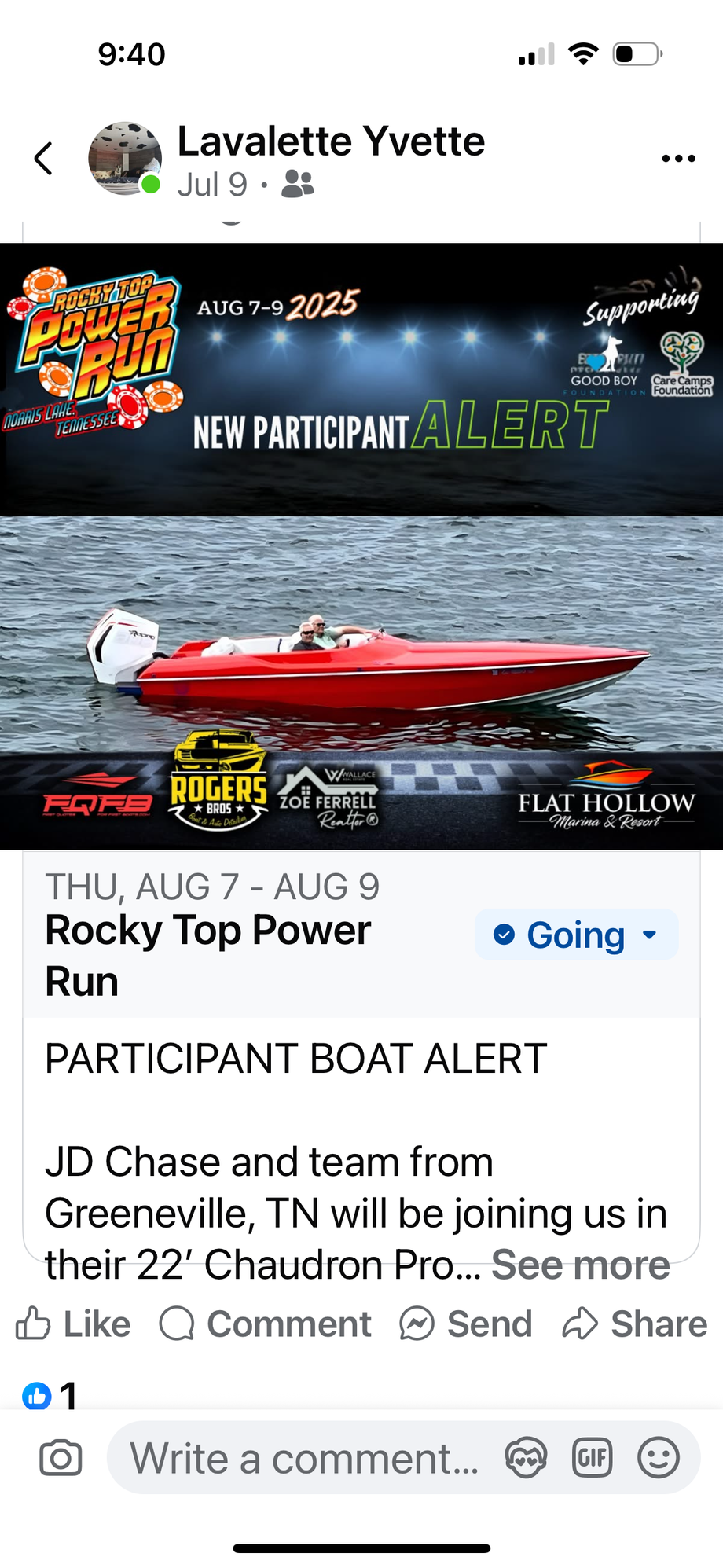Go back using the top-left arrow
The width and height of the screenshot is (723, 1568).
tap(44, 158)
